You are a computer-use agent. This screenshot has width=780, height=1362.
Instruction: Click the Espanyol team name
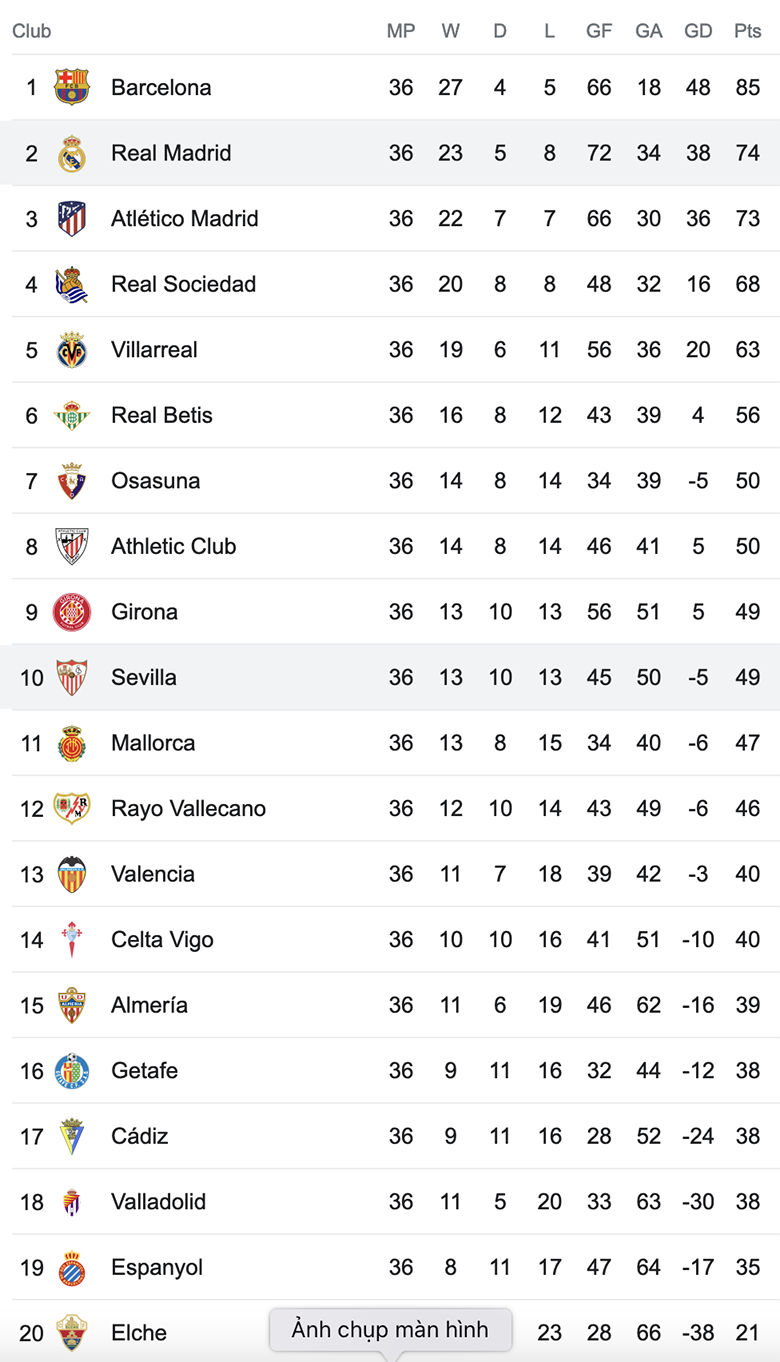tap(157, 1267)
